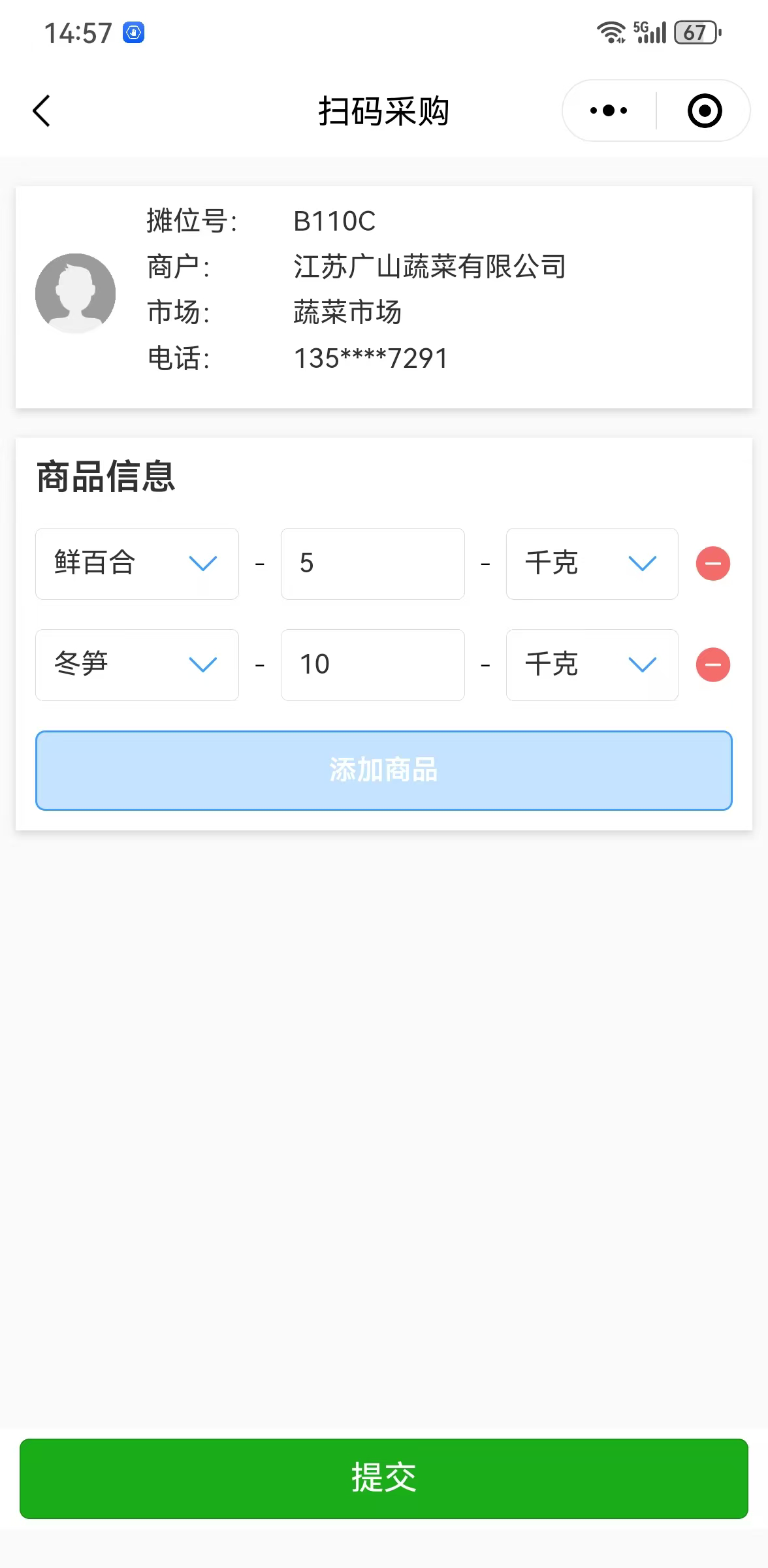Change the 千克 unit for 冬笋

592,664
